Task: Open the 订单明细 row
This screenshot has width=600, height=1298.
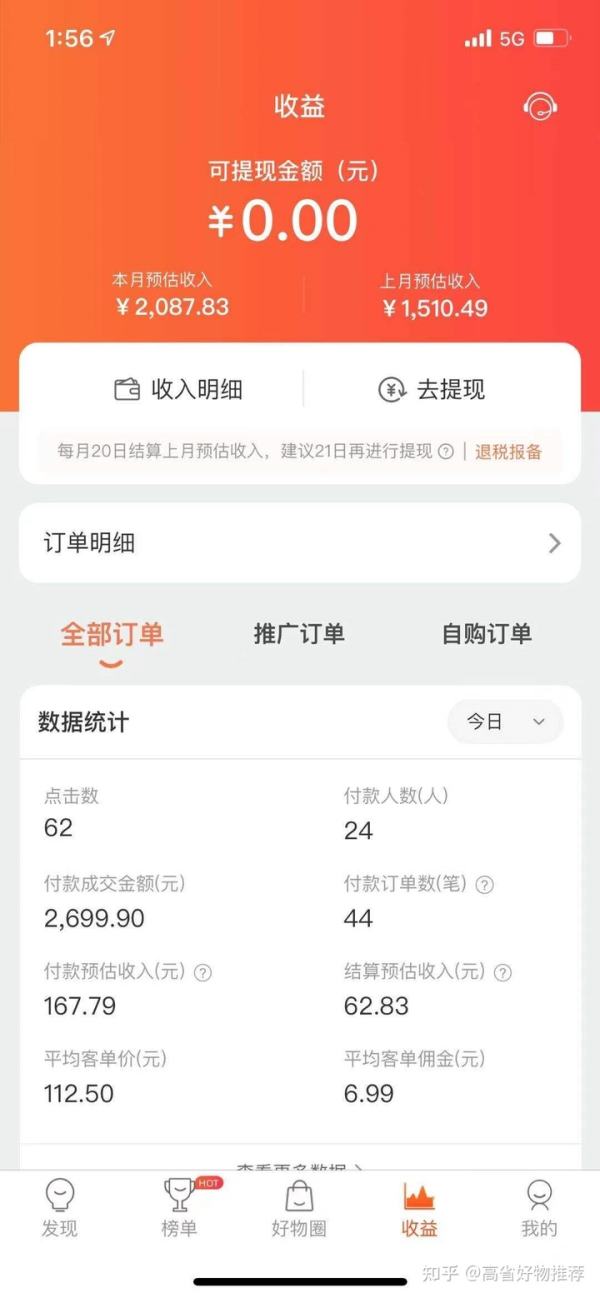Action: [300, 543]
